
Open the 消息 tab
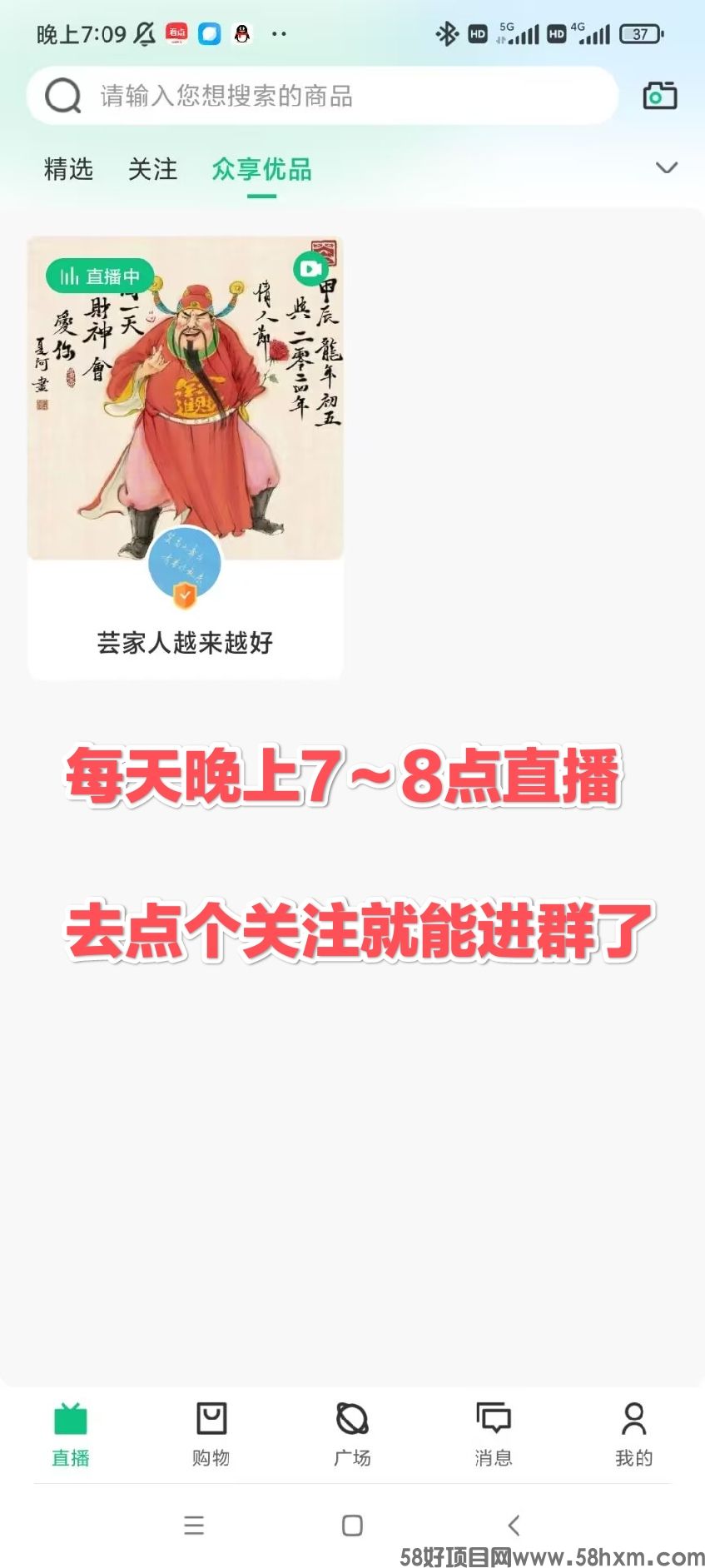point(494,1434)
